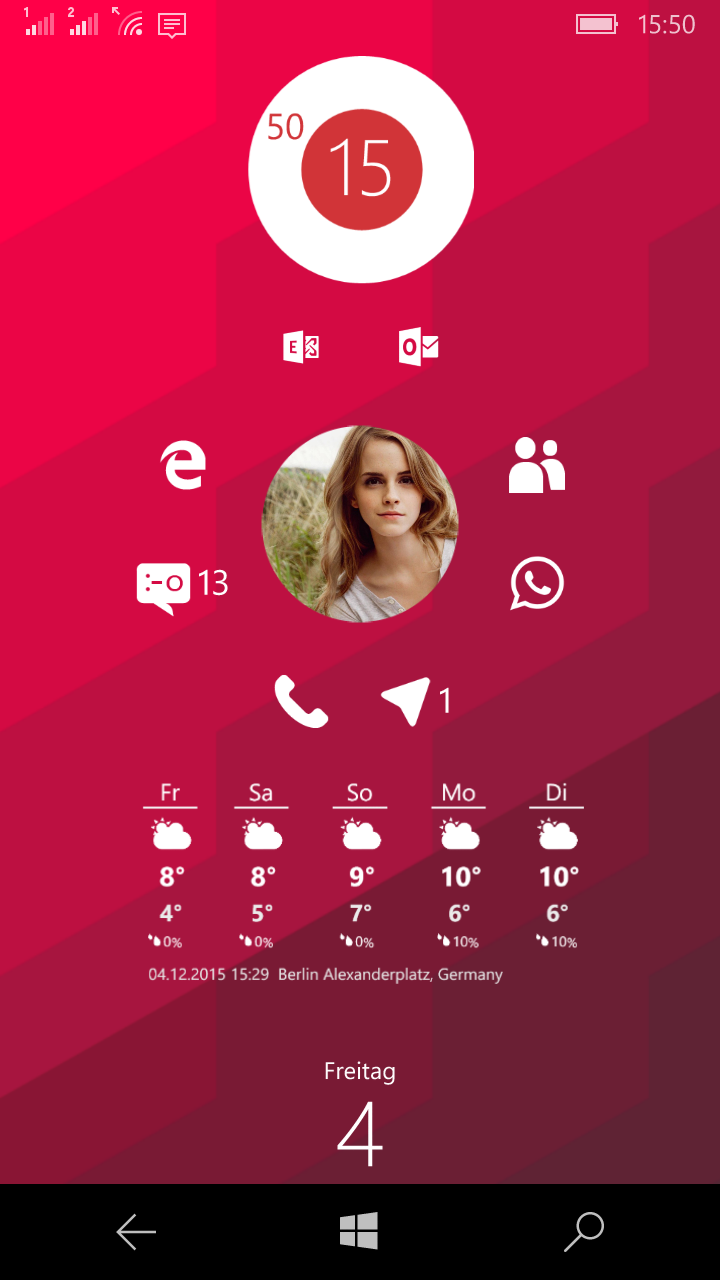Open the paper plane tile with 1 notification
Viewport: 720px width, 1280px height.
[416, 701]
